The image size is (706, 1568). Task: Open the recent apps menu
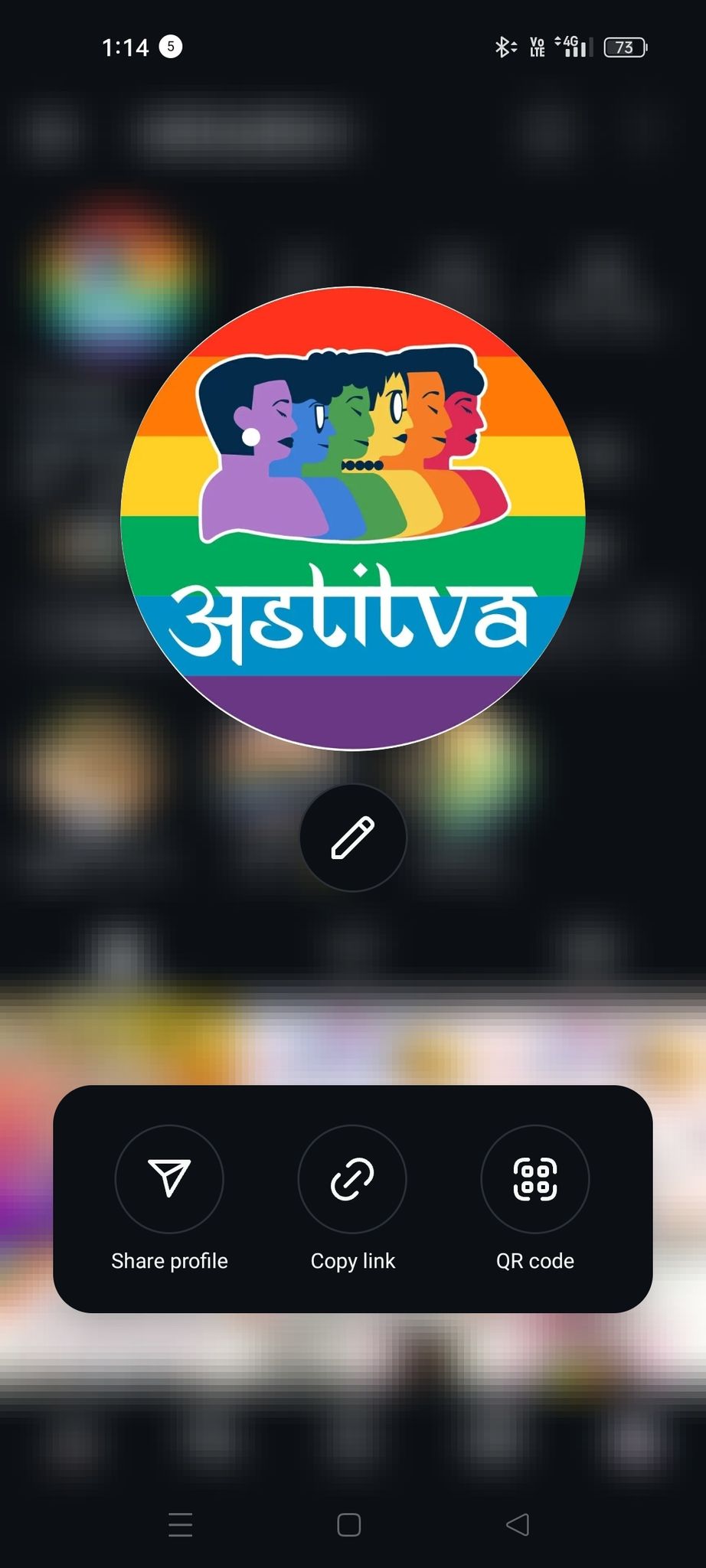coord(181,1524)
